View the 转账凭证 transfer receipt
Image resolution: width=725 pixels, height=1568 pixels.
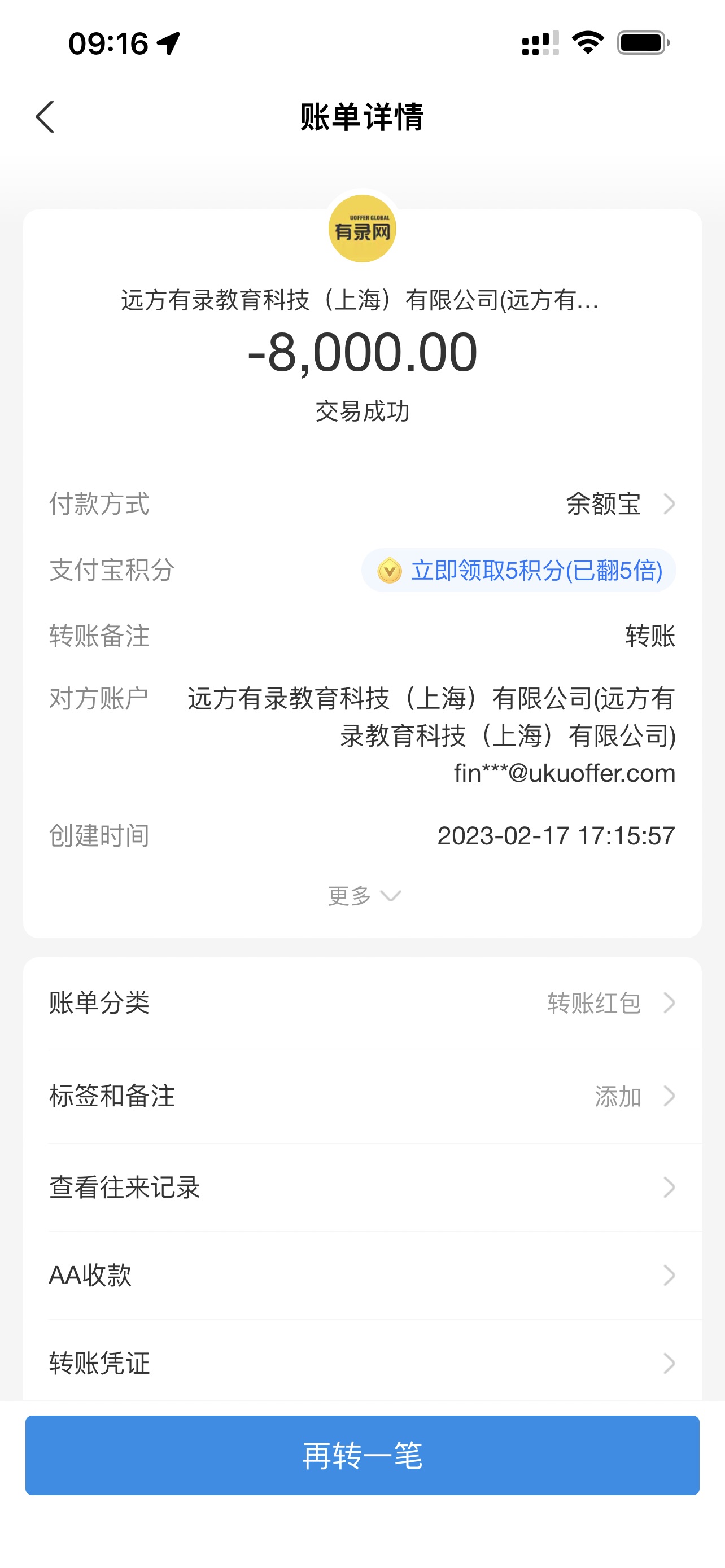pyautogui.click(x=362, y=1363)
